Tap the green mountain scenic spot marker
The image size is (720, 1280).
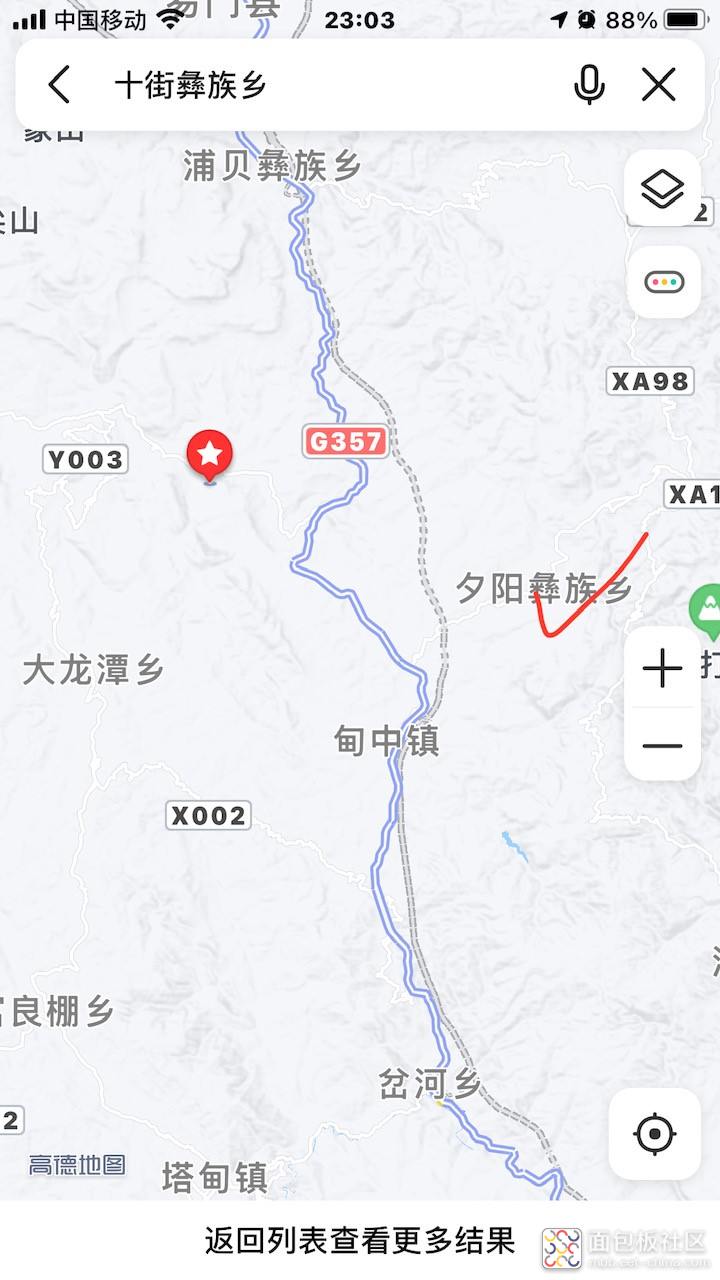pos(708,607)
